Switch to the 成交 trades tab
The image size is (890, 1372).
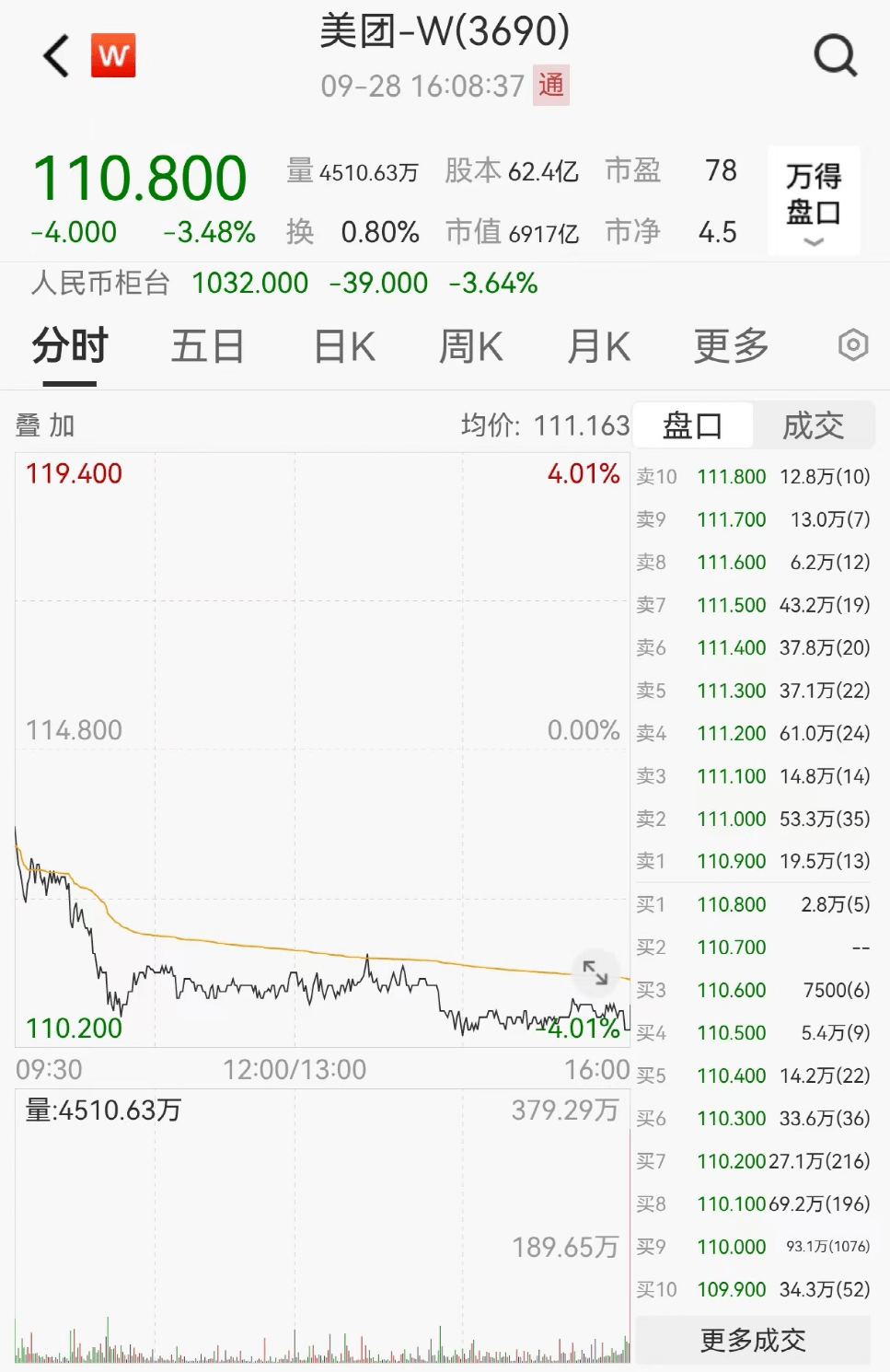click(x=813, y=425)
